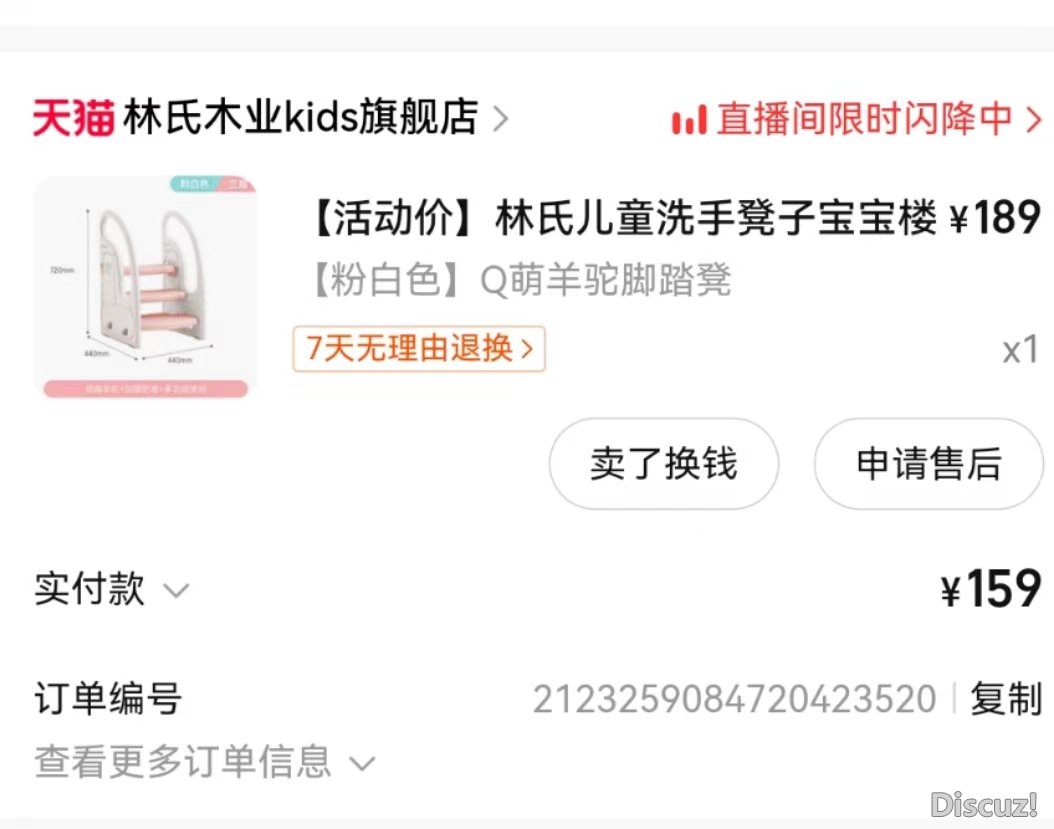Copy the order number with 复制

[1005, 699]
